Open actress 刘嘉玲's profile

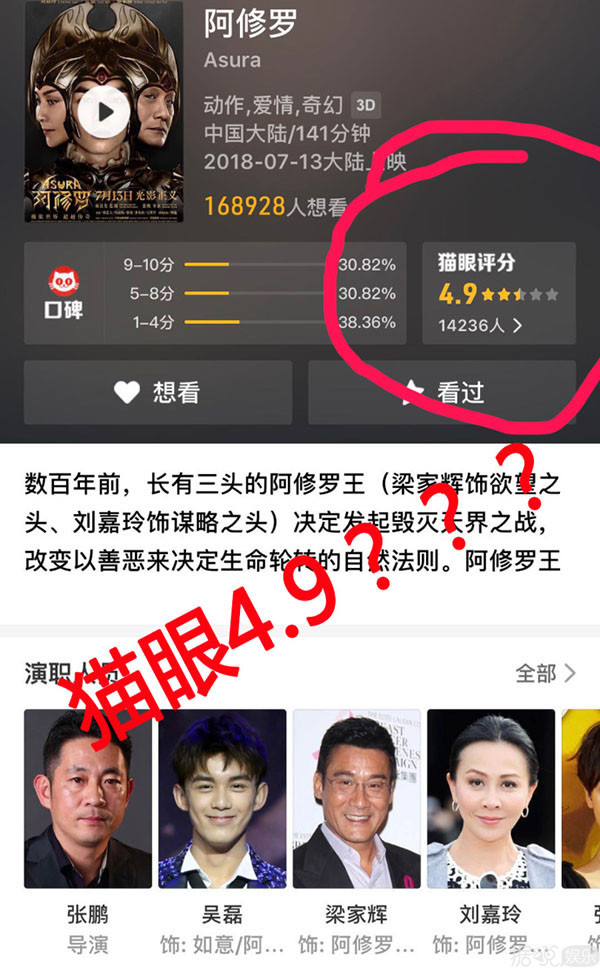[x=490, y=798]
